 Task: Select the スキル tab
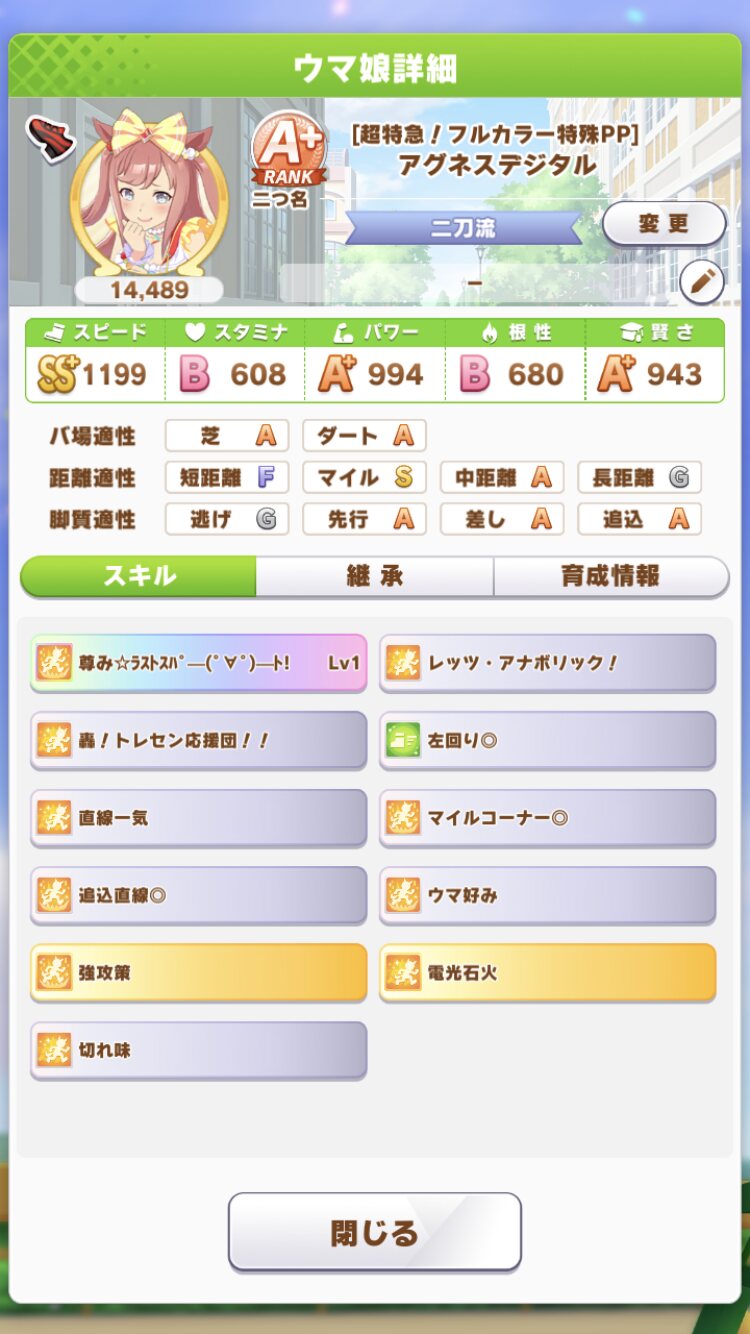[x=139, y=576]
